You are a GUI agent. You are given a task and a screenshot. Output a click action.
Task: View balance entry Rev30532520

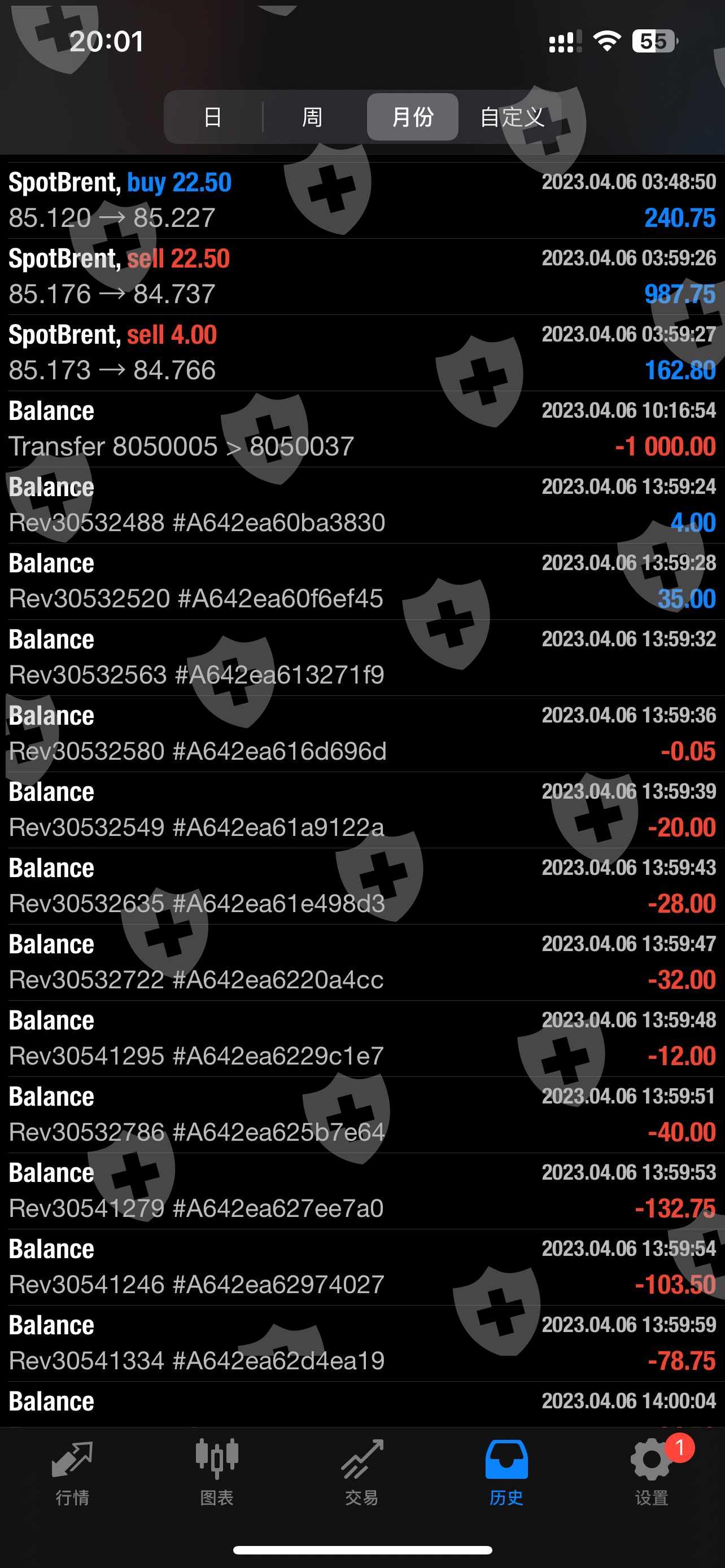(x=362, y=581)
